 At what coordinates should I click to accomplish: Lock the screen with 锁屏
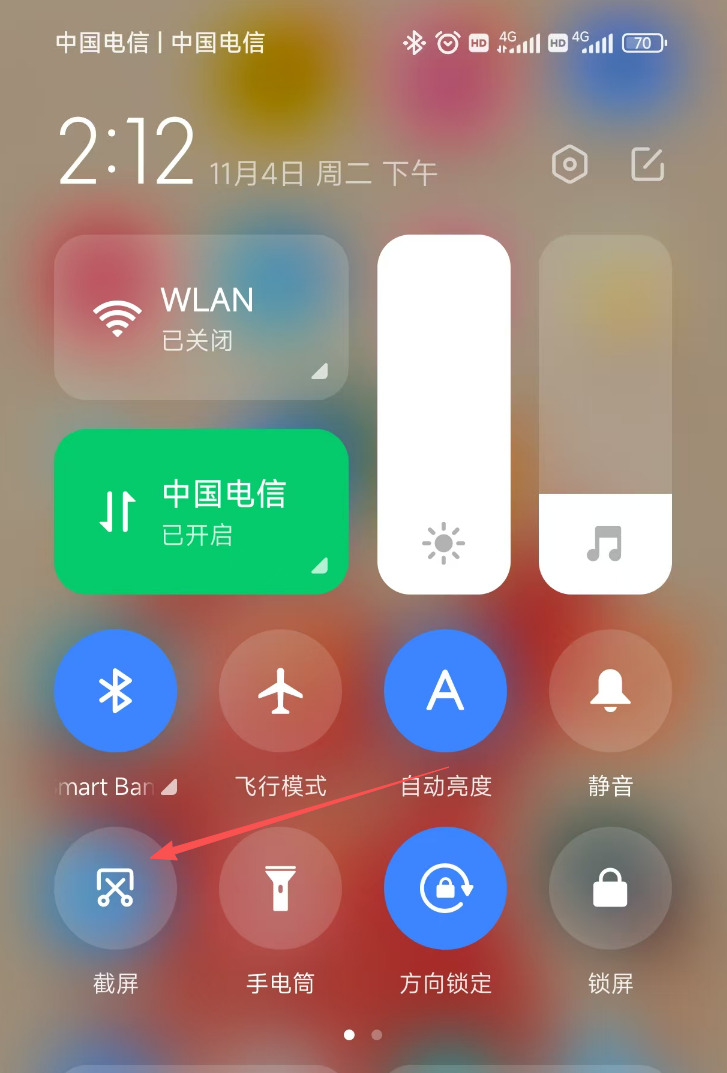pyautogui.click(x=610, y=888)
